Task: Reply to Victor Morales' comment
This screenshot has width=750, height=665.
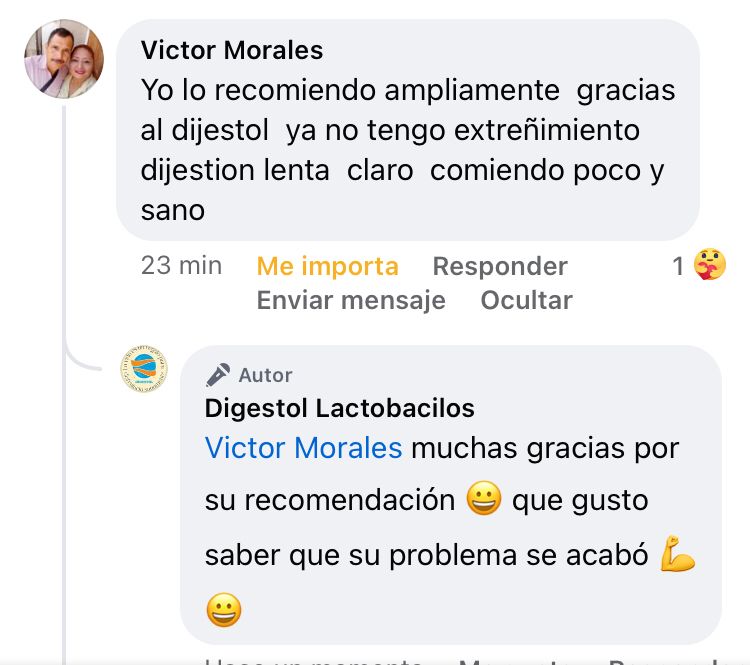Action: 499,266
